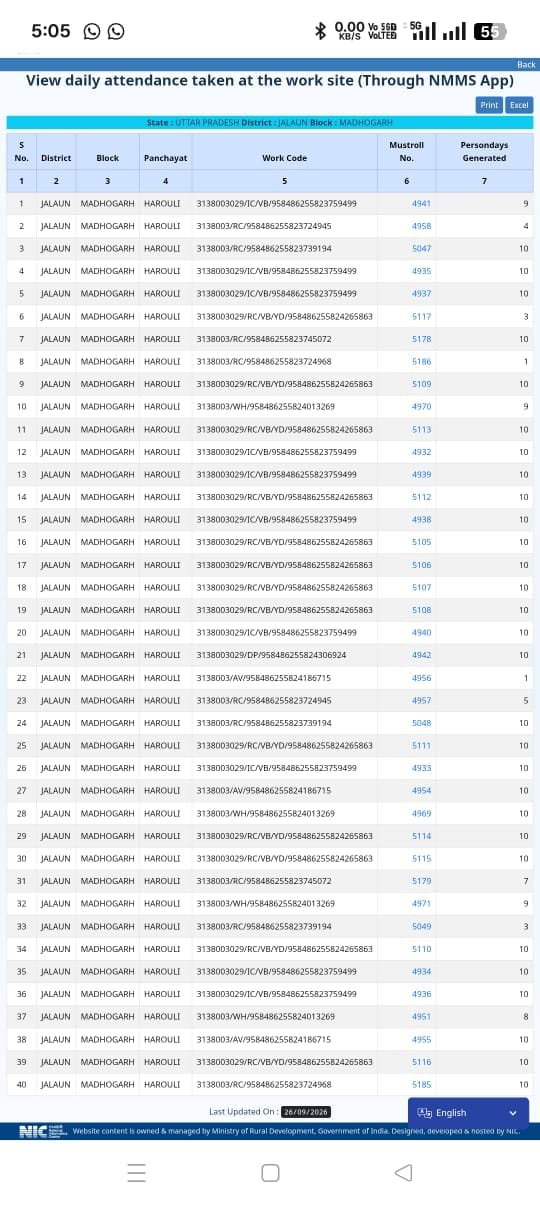The width and height of the screenshot is (540, 1206).
Task: Export the table to Excel
Action: pyautogui.click(x=519, y=105)
